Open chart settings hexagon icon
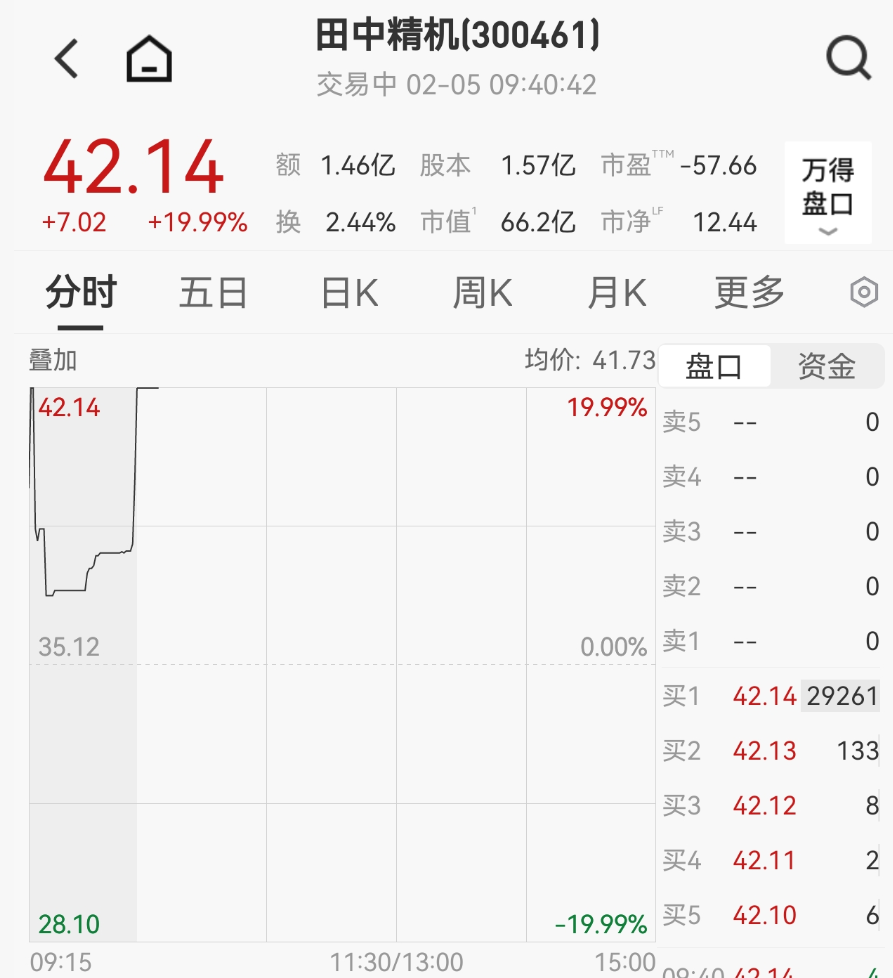 pos(862,293)
